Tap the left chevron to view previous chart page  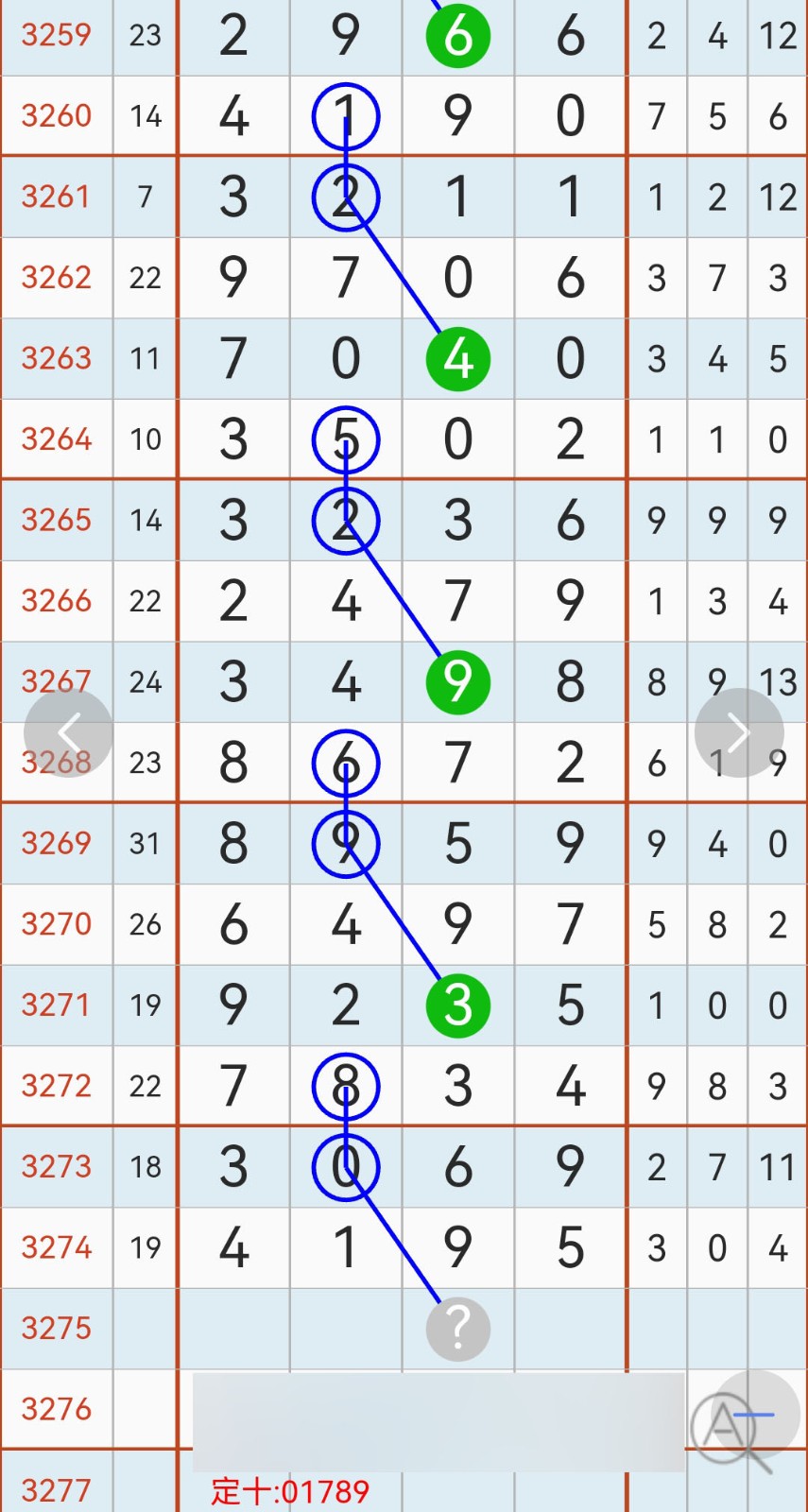(x=69, y=732)
